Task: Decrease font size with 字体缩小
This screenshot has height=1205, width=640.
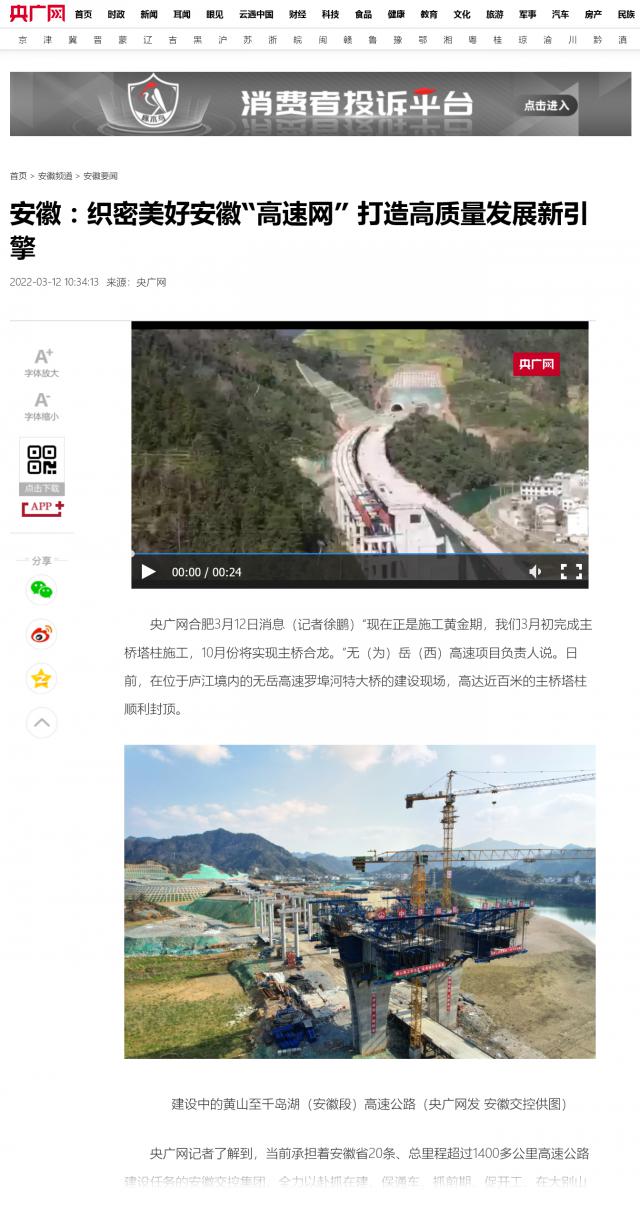Action: 42,405
